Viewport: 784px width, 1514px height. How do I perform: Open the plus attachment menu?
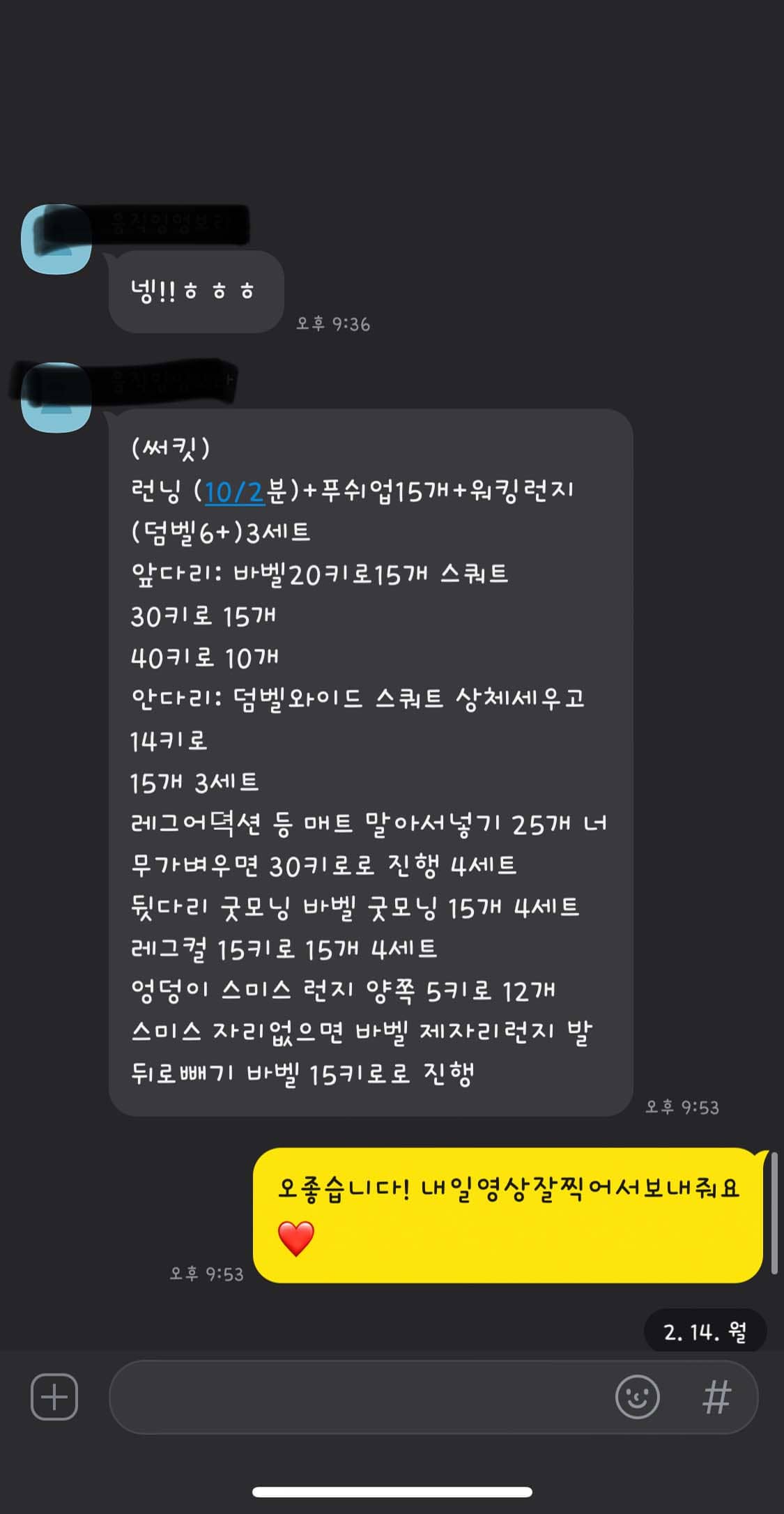[54, 1397]
